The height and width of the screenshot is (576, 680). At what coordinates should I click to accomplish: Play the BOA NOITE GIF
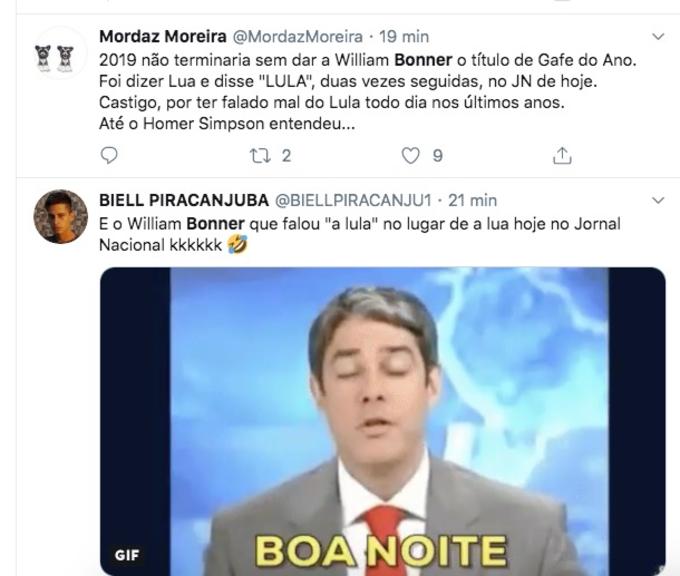382,420
